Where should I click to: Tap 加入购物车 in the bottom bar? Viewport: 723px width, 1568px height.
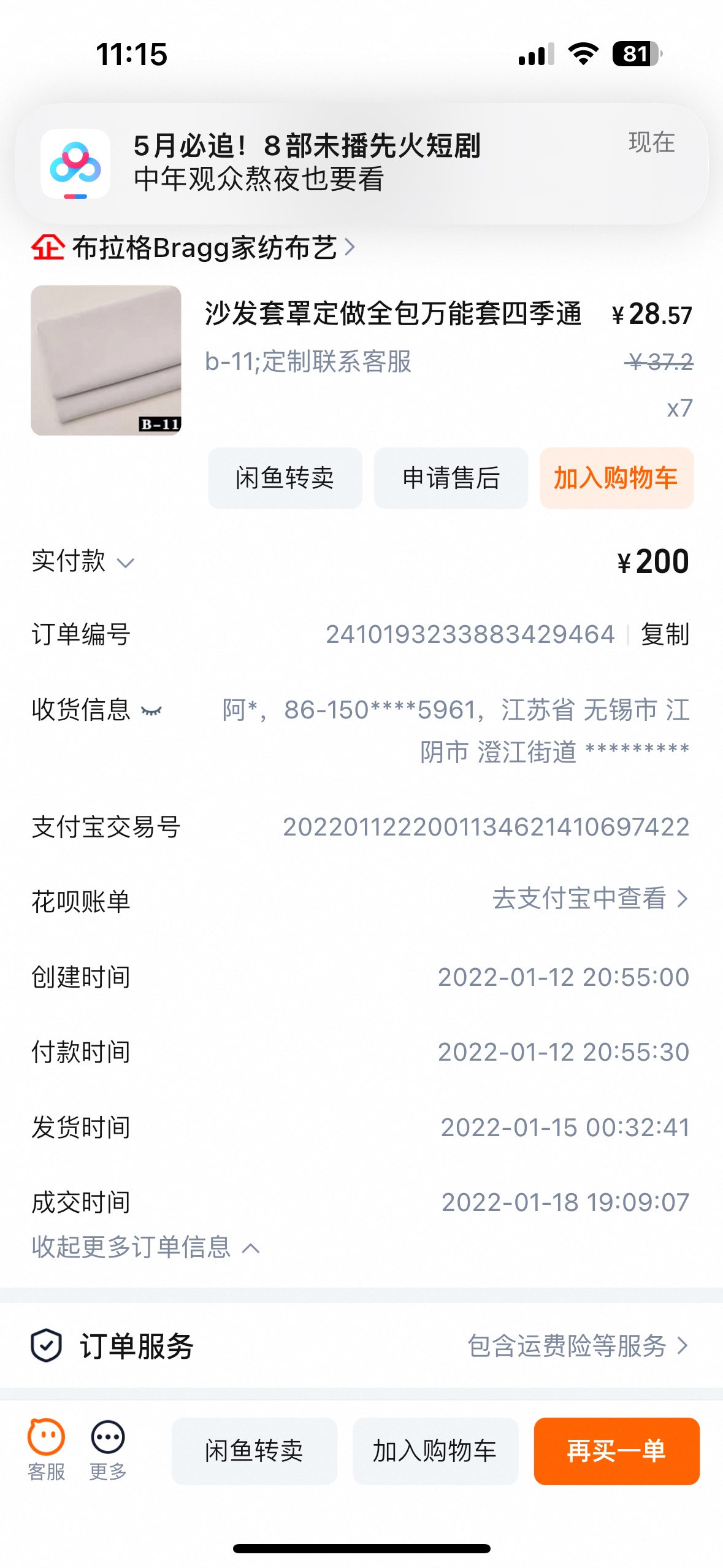pos(435,1451)
